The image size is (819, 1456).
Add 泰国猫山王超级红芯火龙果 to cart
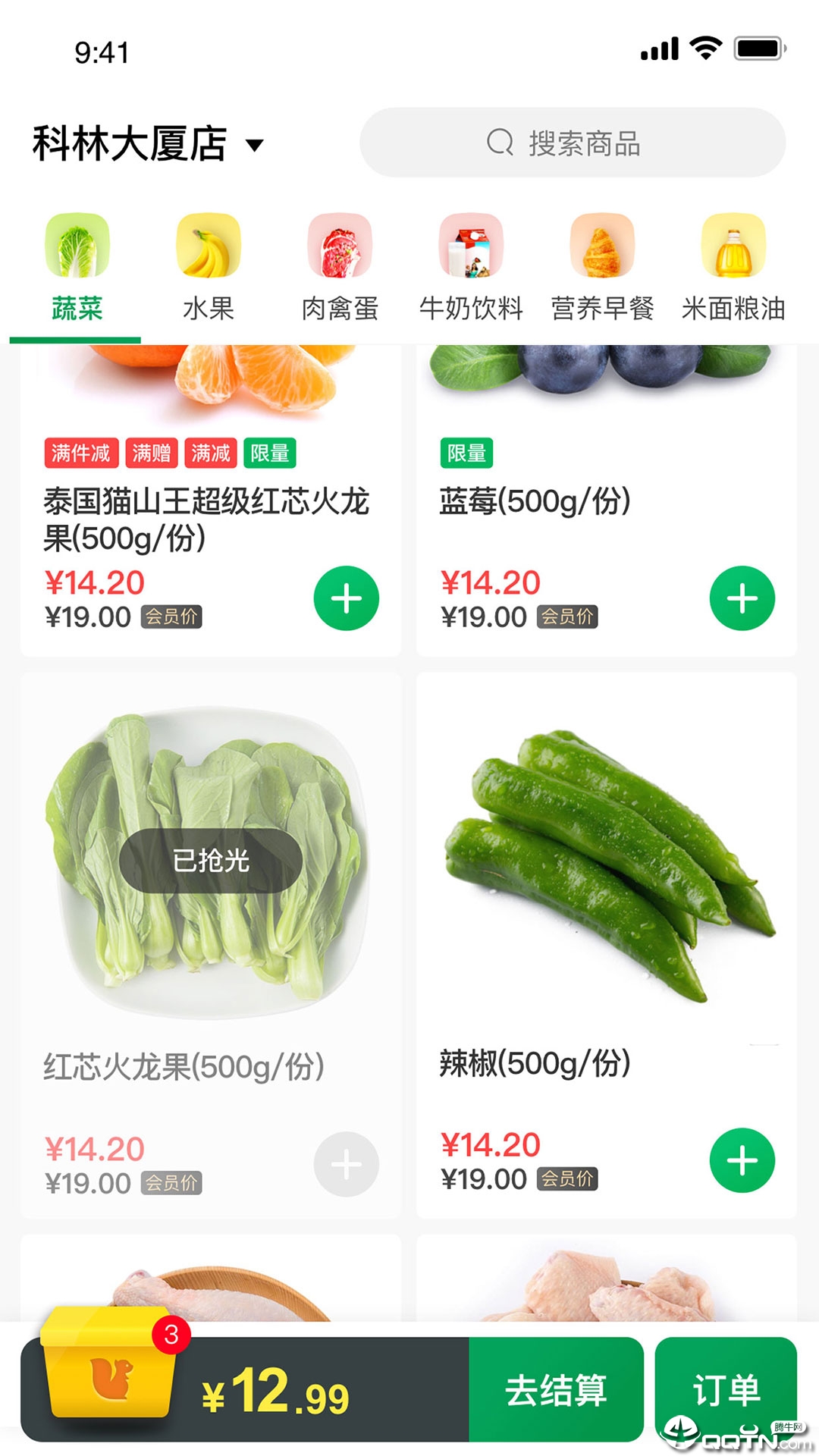coord(347,598)
